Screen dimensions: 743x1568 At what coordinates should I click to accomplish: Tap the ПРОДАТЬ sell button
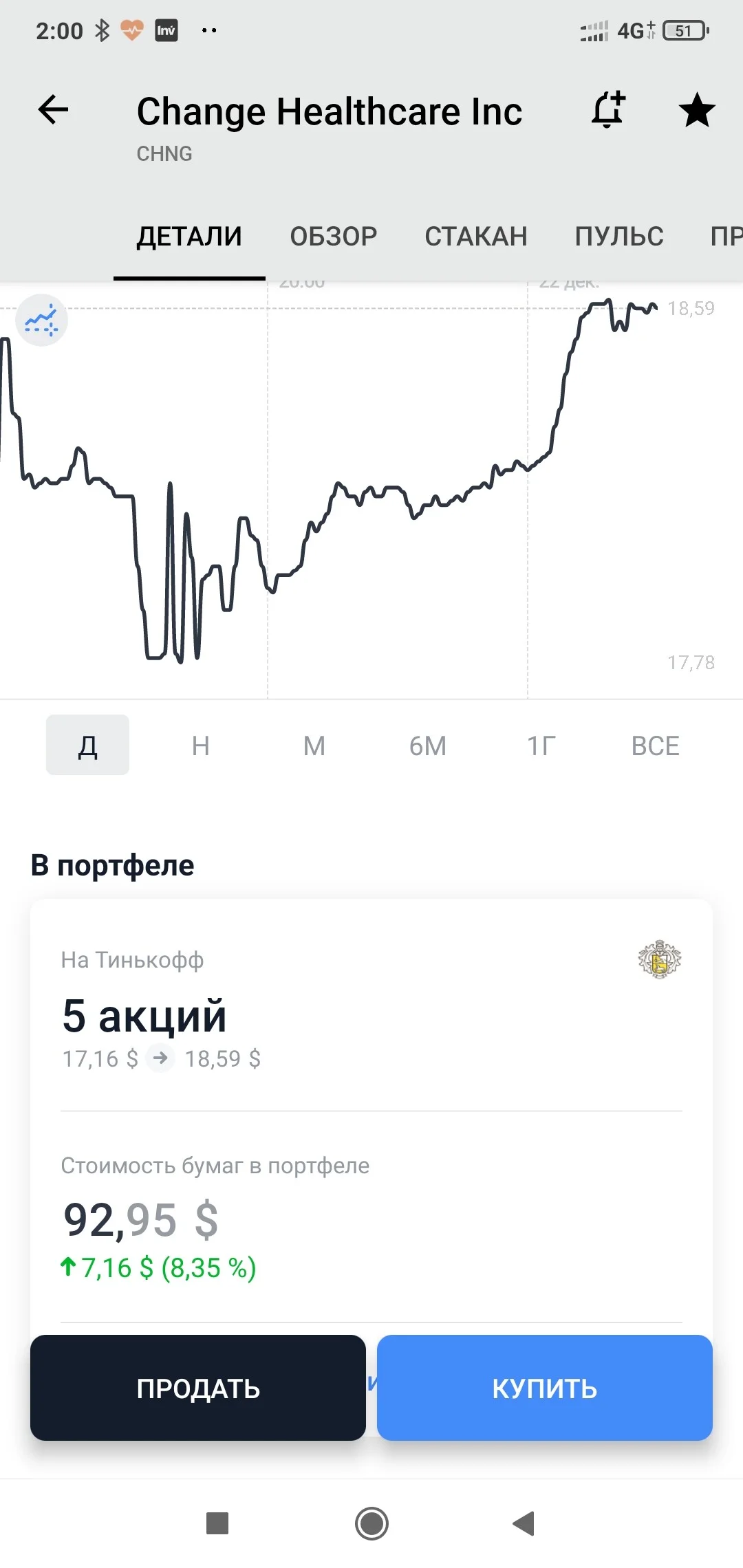point(198,1388)
